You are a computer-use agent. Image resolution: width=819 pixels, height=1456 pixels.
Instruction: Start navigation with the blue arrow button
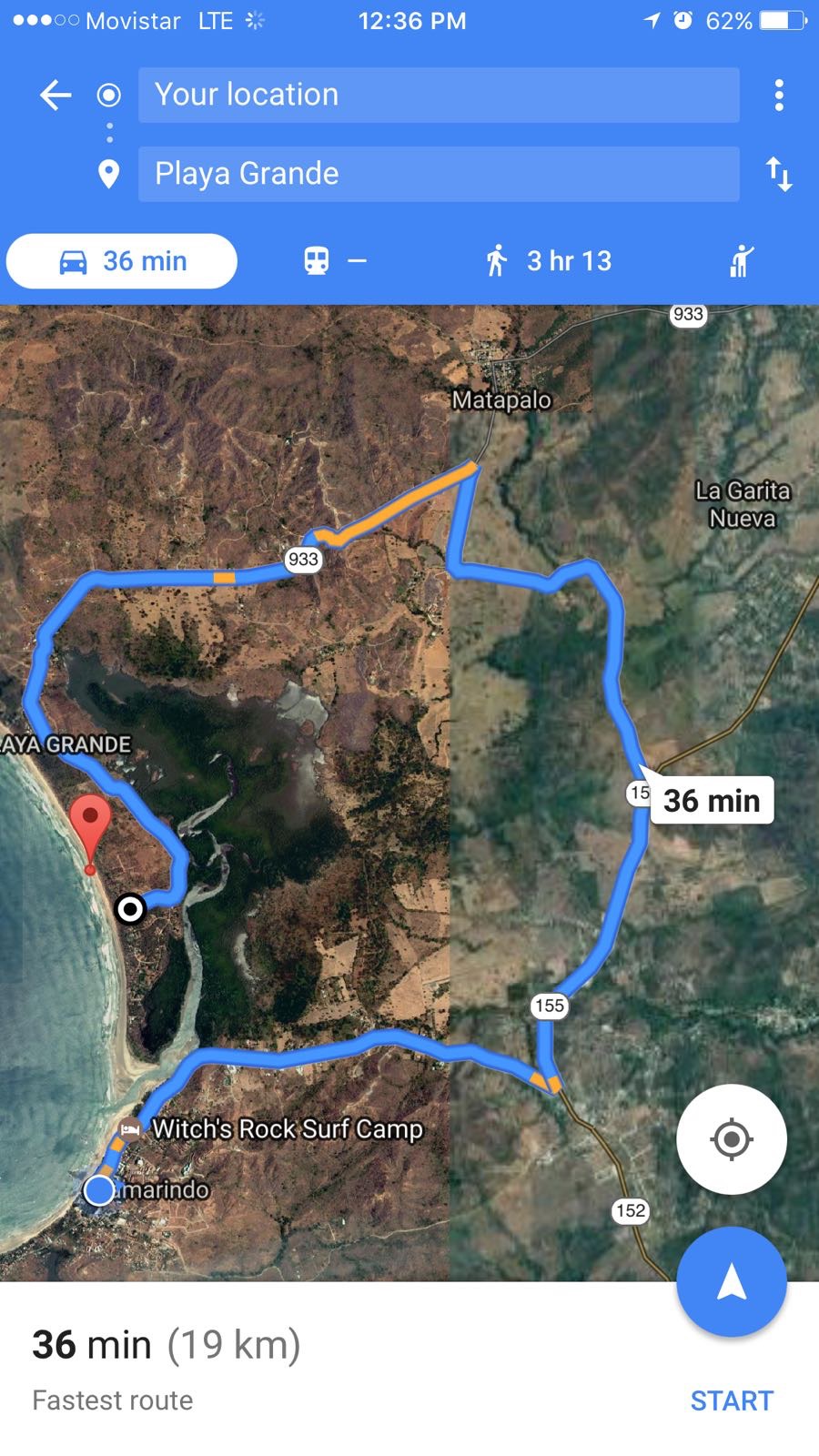(731, 1281)
